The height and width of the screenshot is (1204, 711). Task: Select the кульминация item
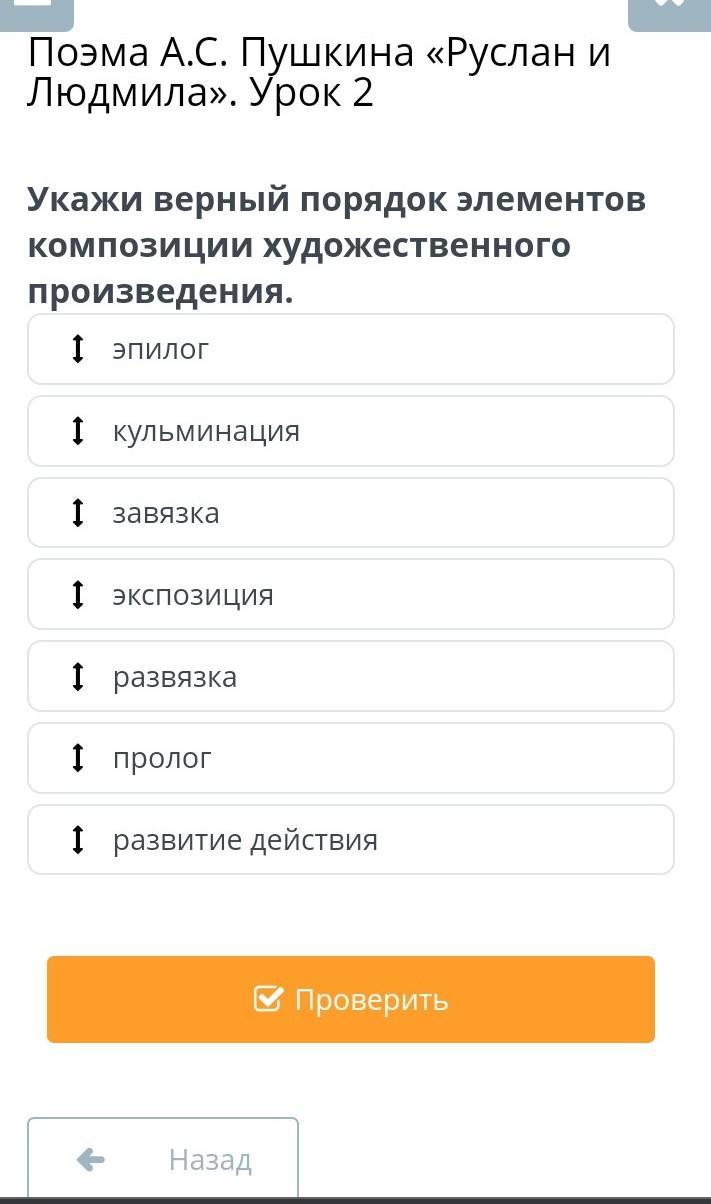351,431
